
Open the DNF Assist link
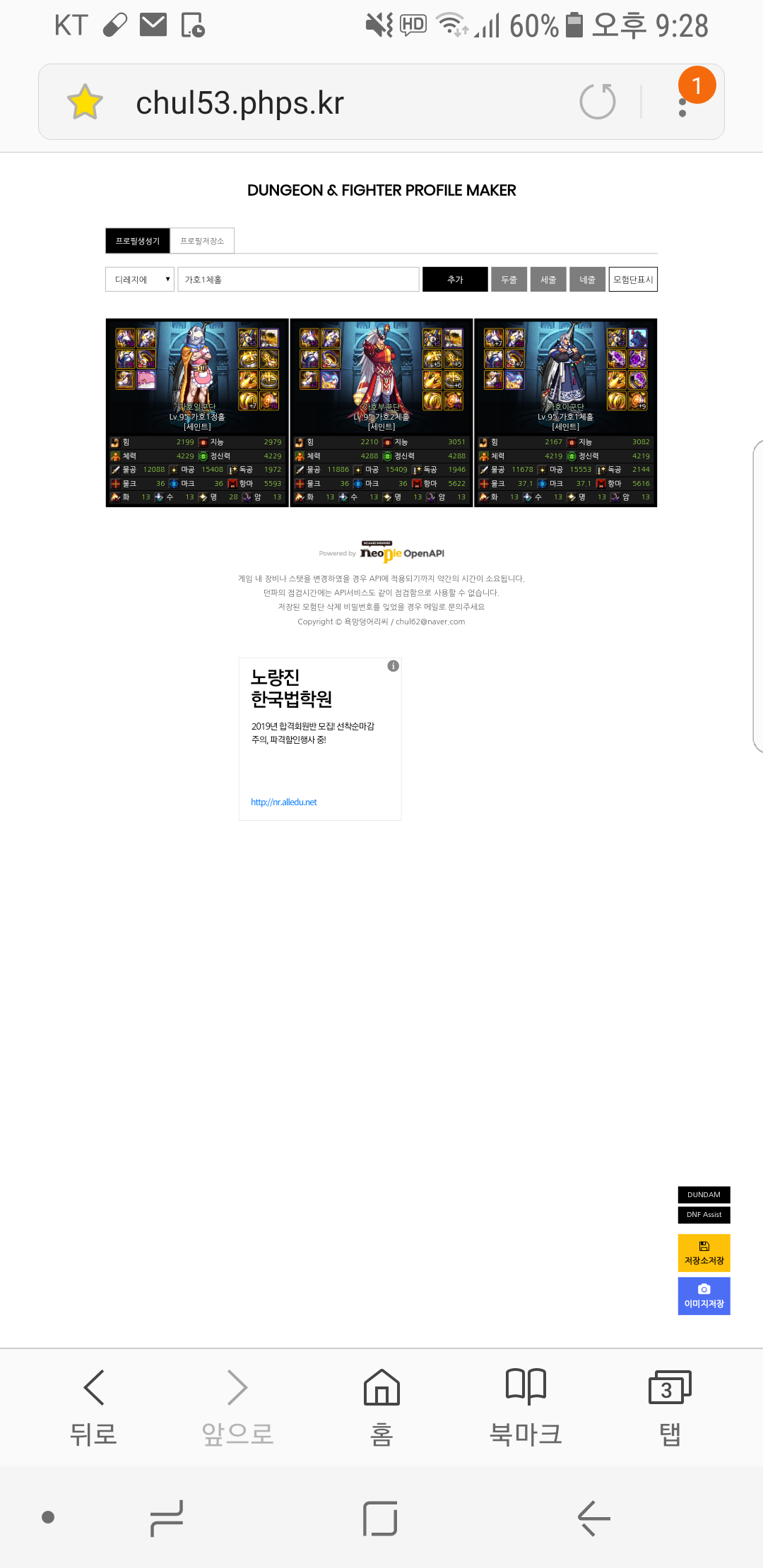pos(704,1215)
